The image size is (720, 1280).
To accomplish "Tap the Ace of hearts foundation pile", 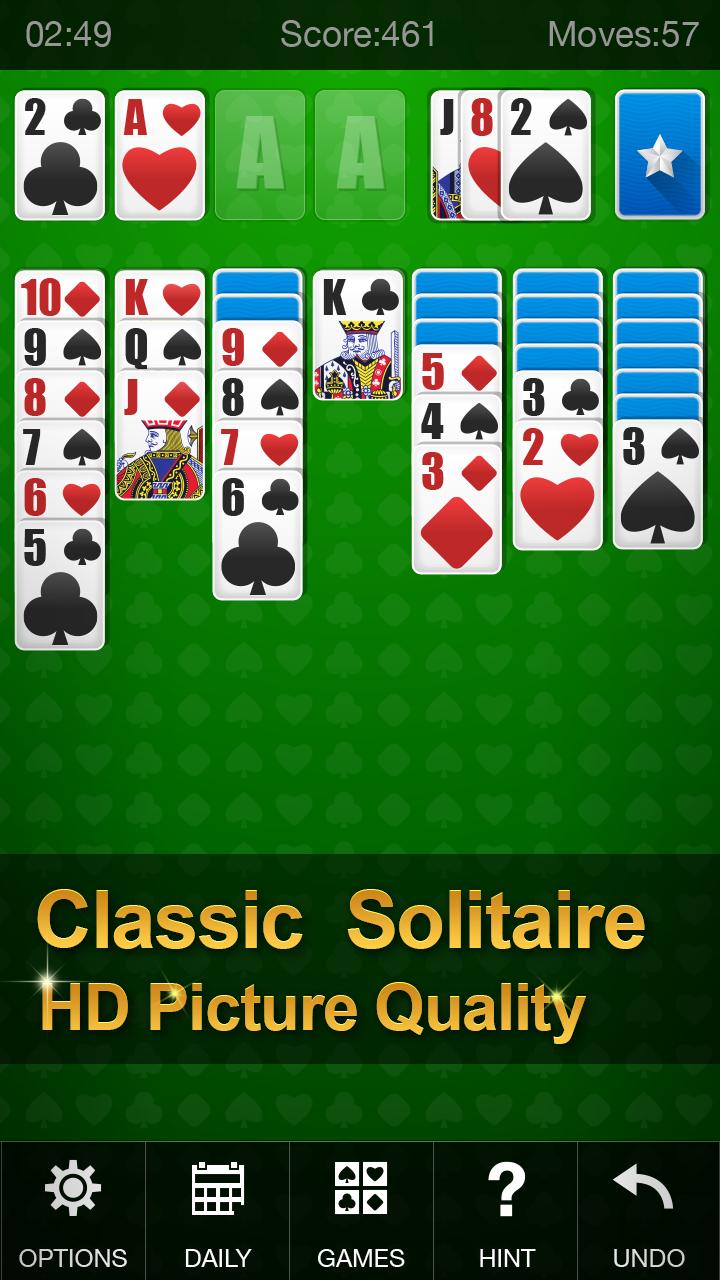I will point(160,155).
